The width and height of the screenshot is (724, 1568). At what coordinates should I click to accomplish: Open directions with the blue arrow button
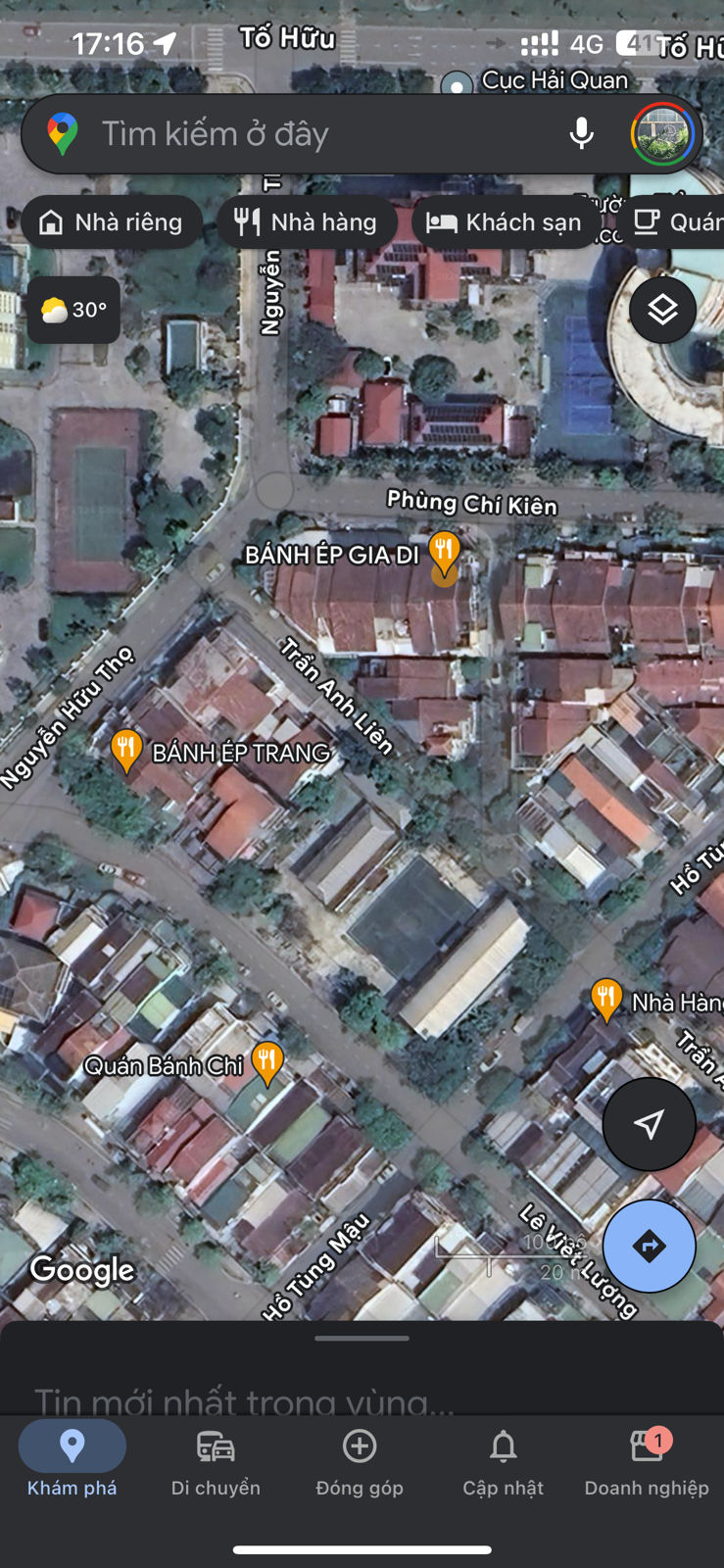[649, 1246]
